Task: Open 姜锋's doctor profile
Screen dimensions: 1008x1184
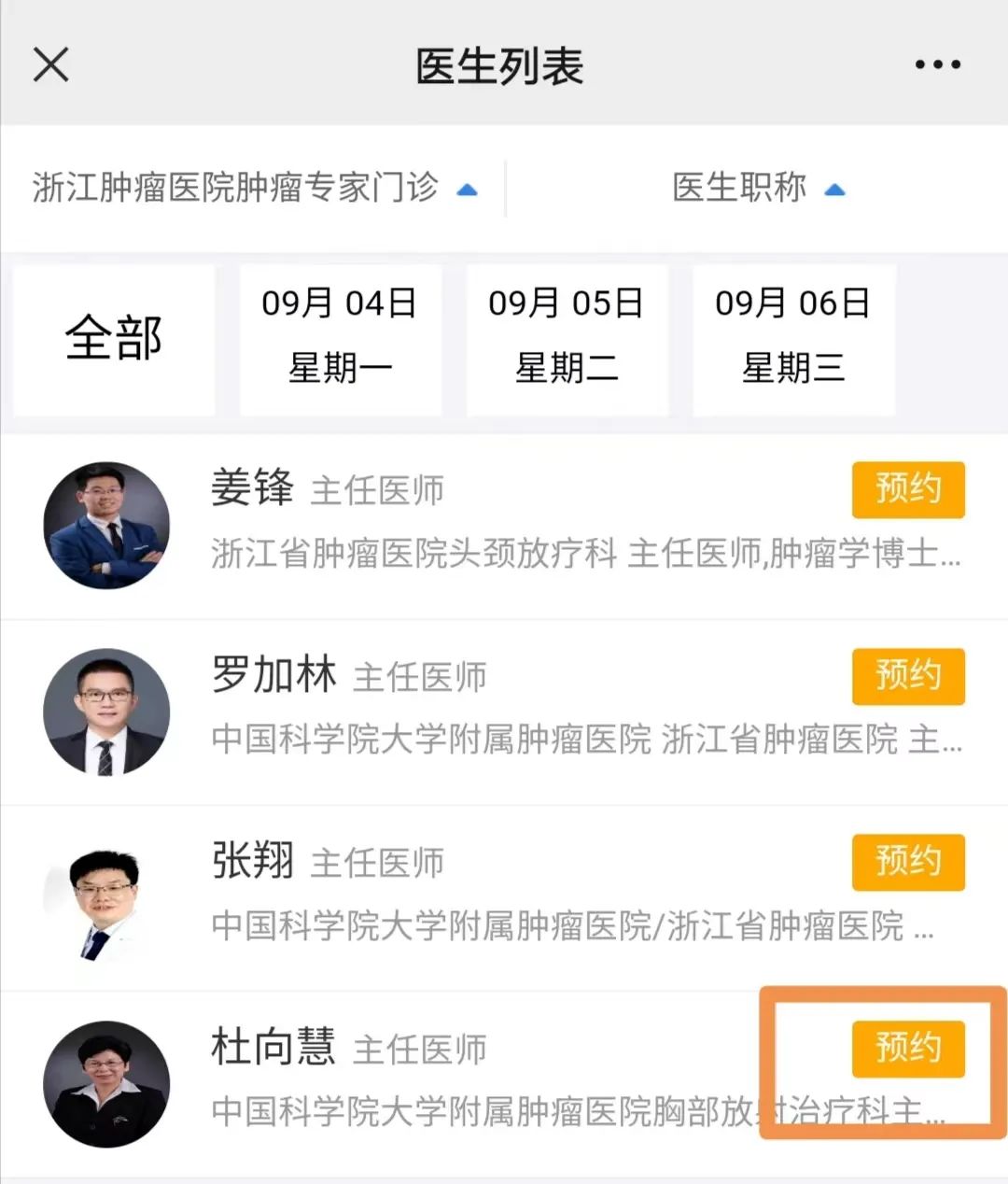Action: [467, 525]
